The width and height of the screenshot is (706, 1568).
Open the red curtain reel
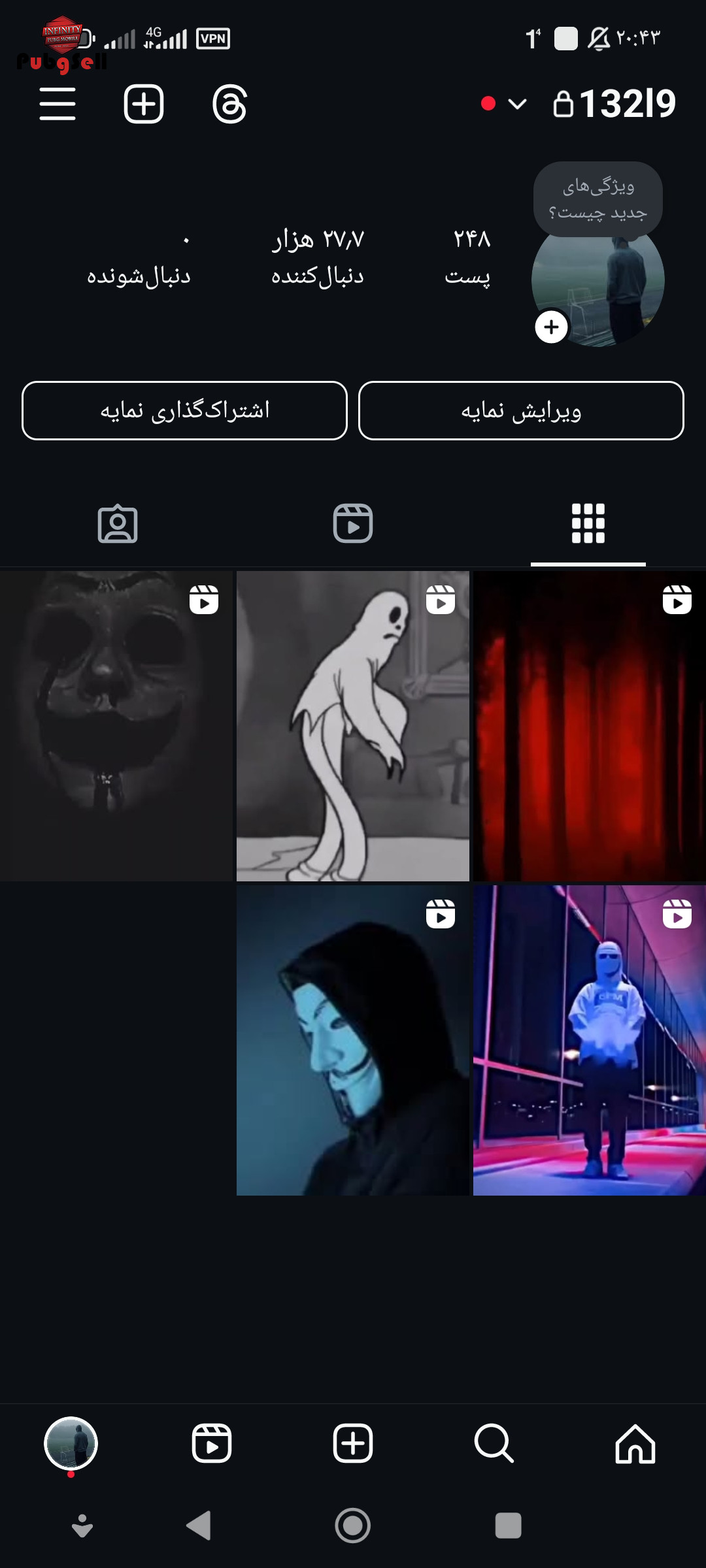(590, 727)
